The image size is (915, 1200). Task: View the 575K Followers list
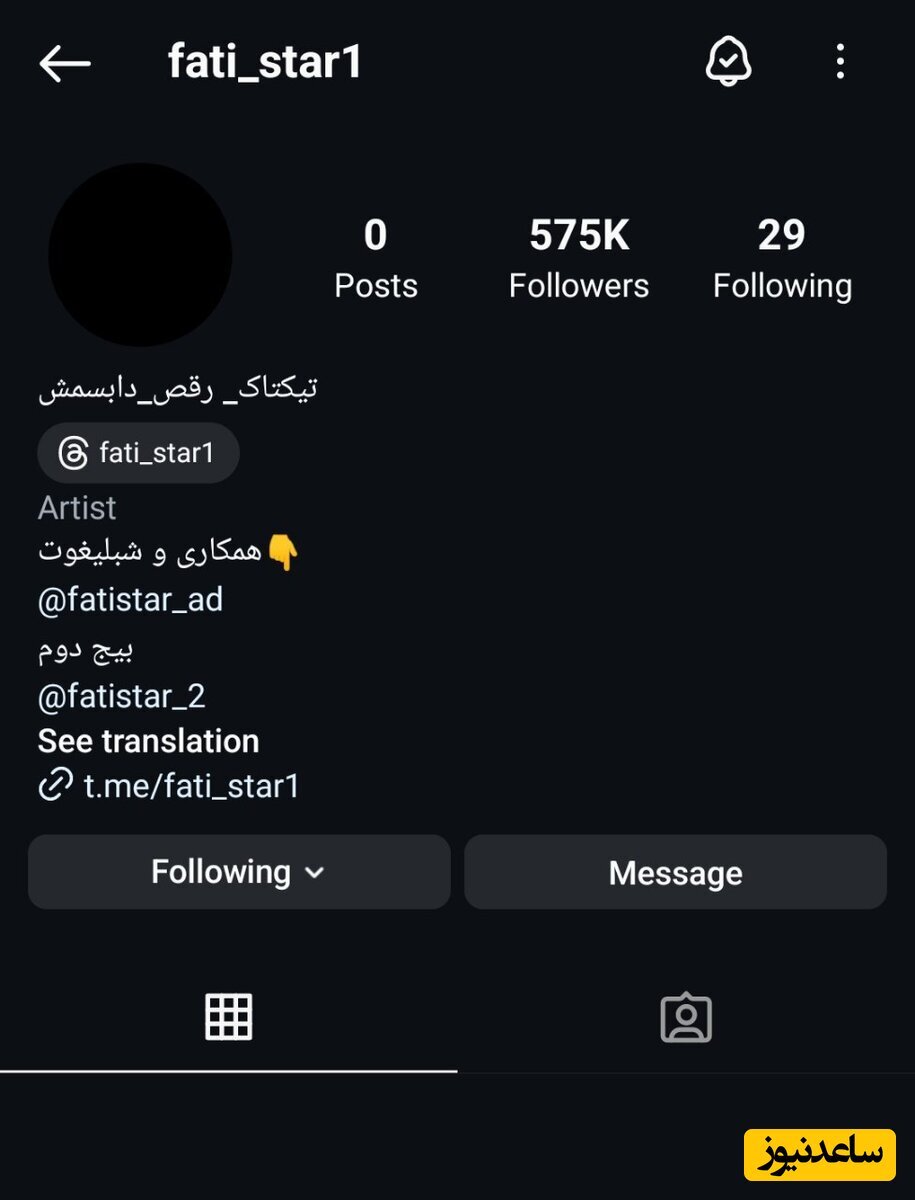579,256
